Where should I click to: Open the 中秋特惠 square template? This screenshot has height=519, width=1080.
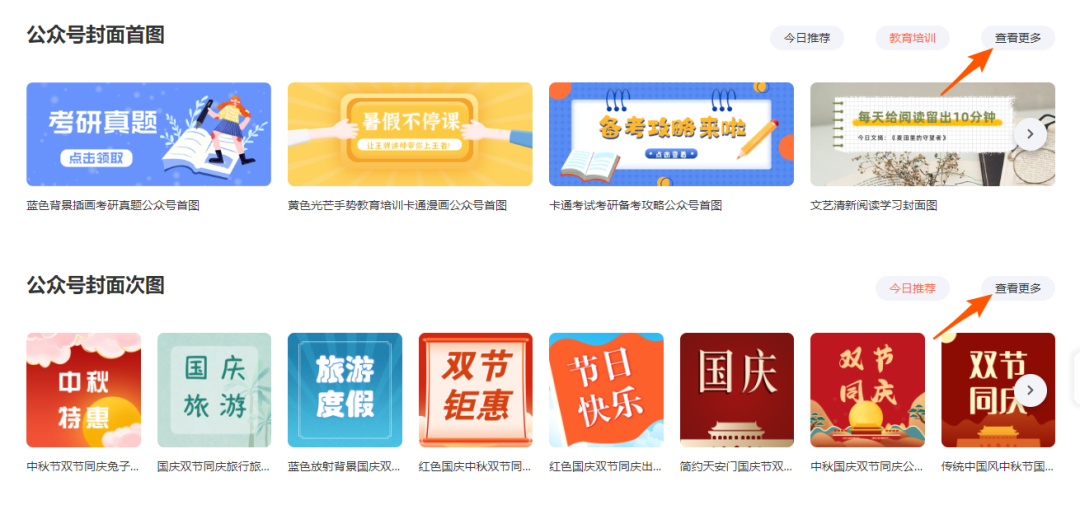coord(83,390)
